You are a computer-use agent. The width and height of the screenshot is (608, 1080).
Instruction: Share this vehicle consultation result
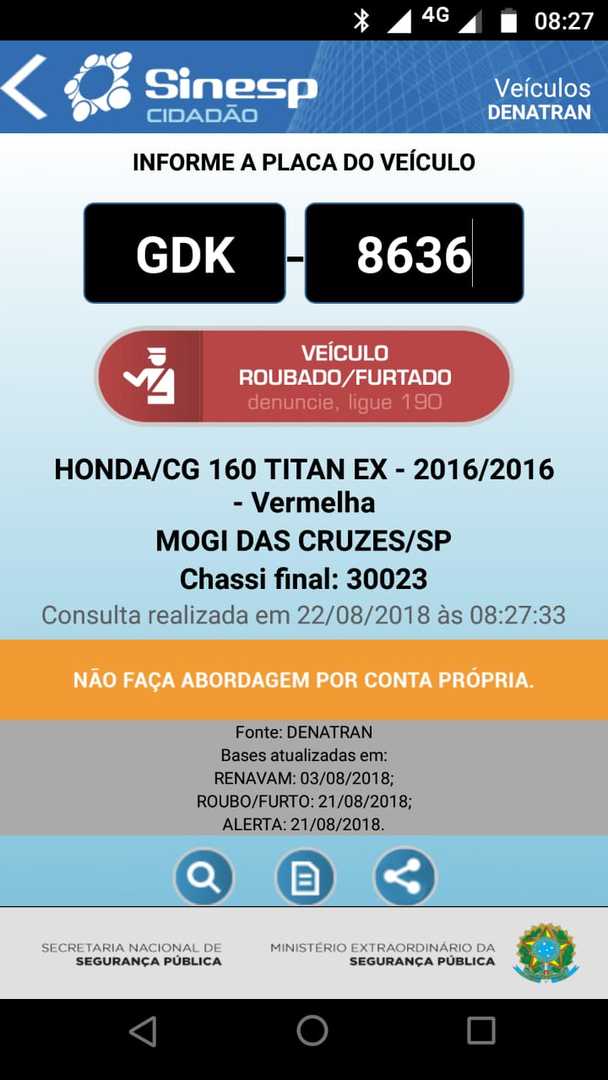(x=405, y=877)
